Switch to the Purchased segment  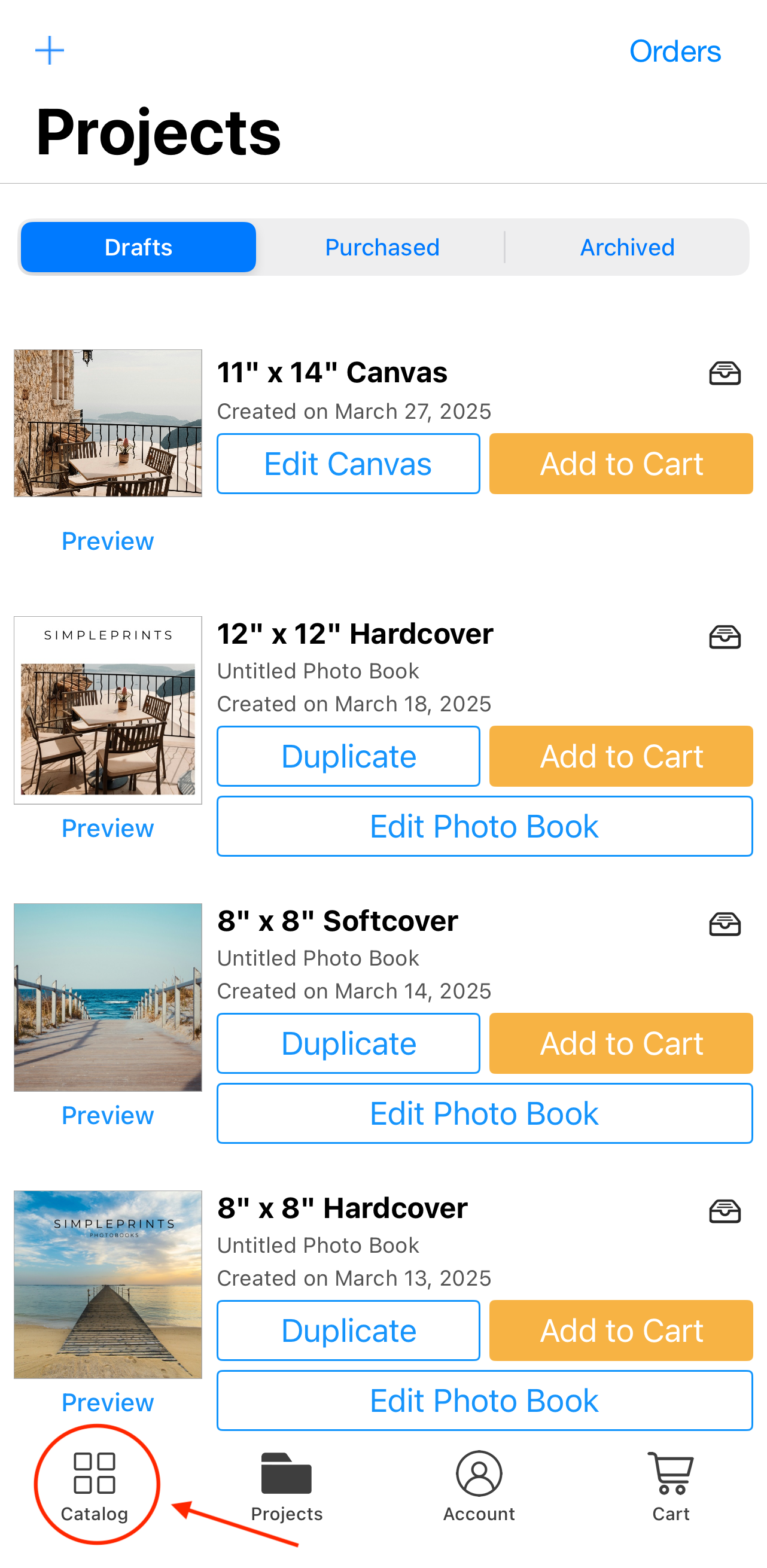382,247
